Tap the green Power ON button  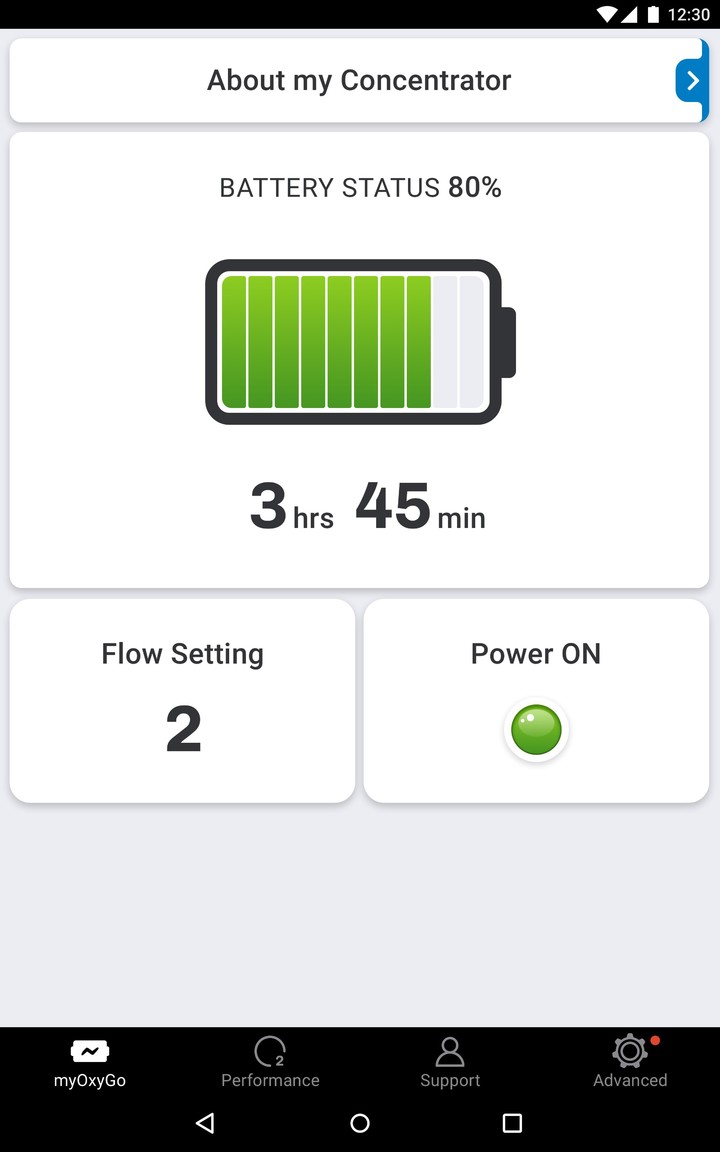pyautogui.click(x=536, y=730)
